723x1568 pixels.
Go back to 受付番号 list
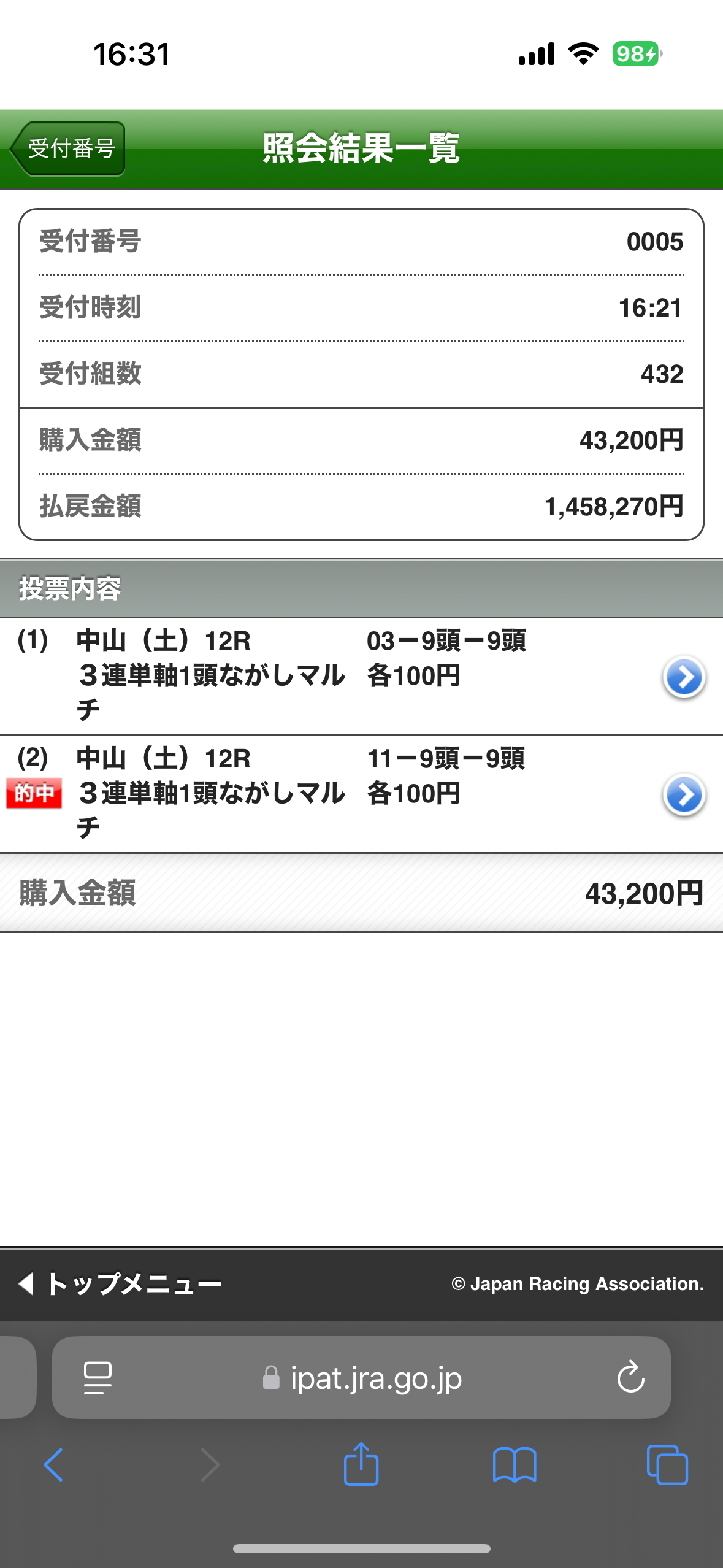(67, 148)
